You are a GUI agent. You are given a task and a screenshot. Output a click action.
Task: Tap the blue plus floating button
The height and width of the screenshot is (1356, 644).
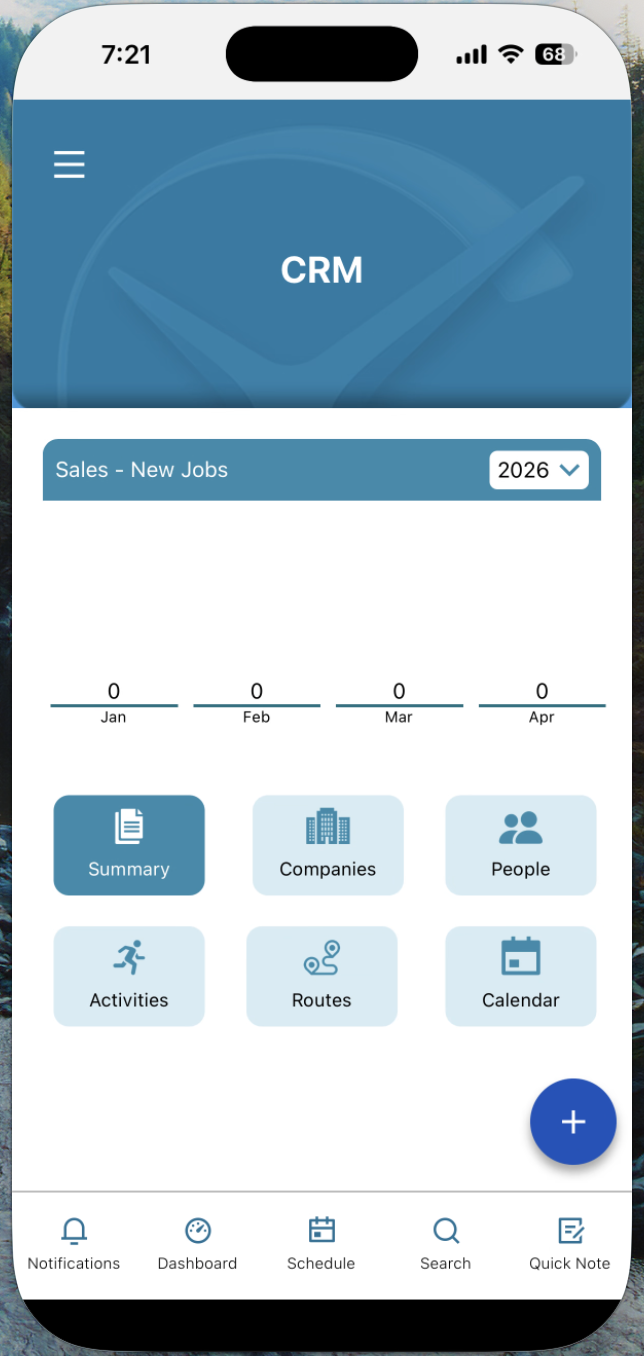tap(572, 1122)
